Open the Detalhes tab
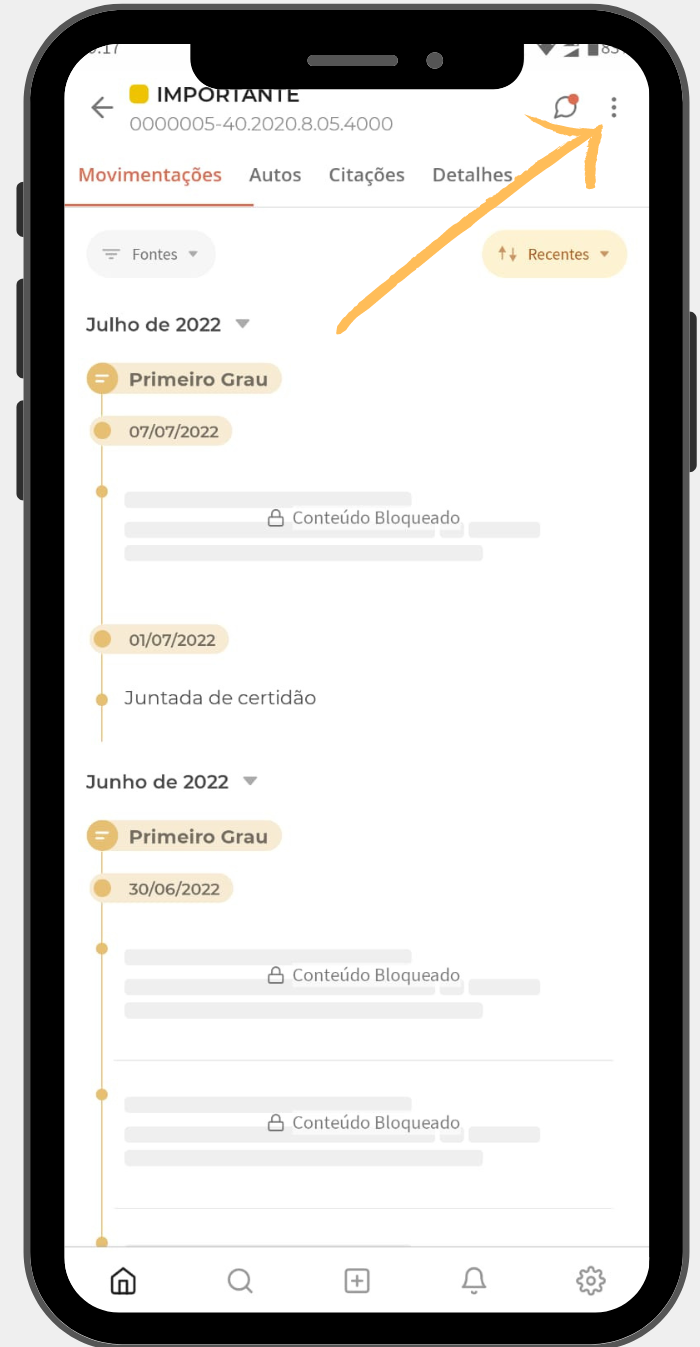The image size is (700, 1347). coord(472,175)
